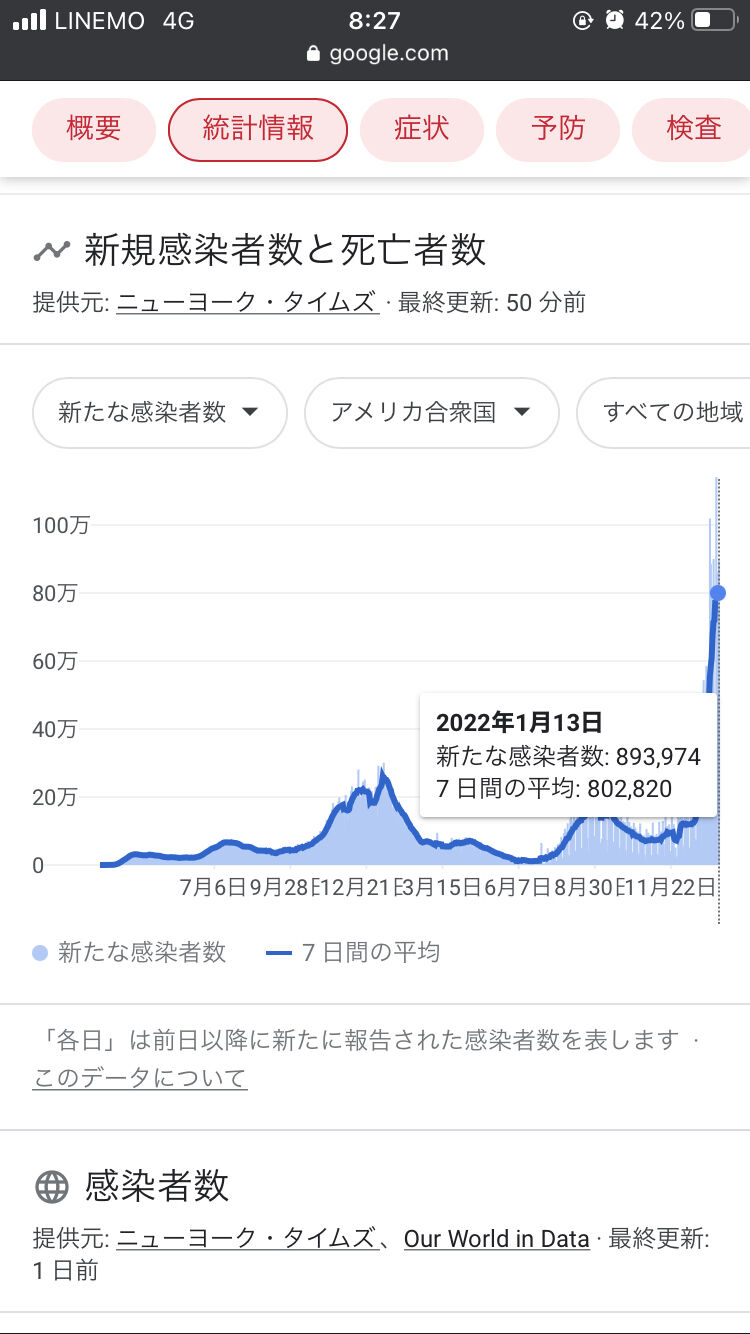Tap the このデータについて link

click(x=140, y=1077)
